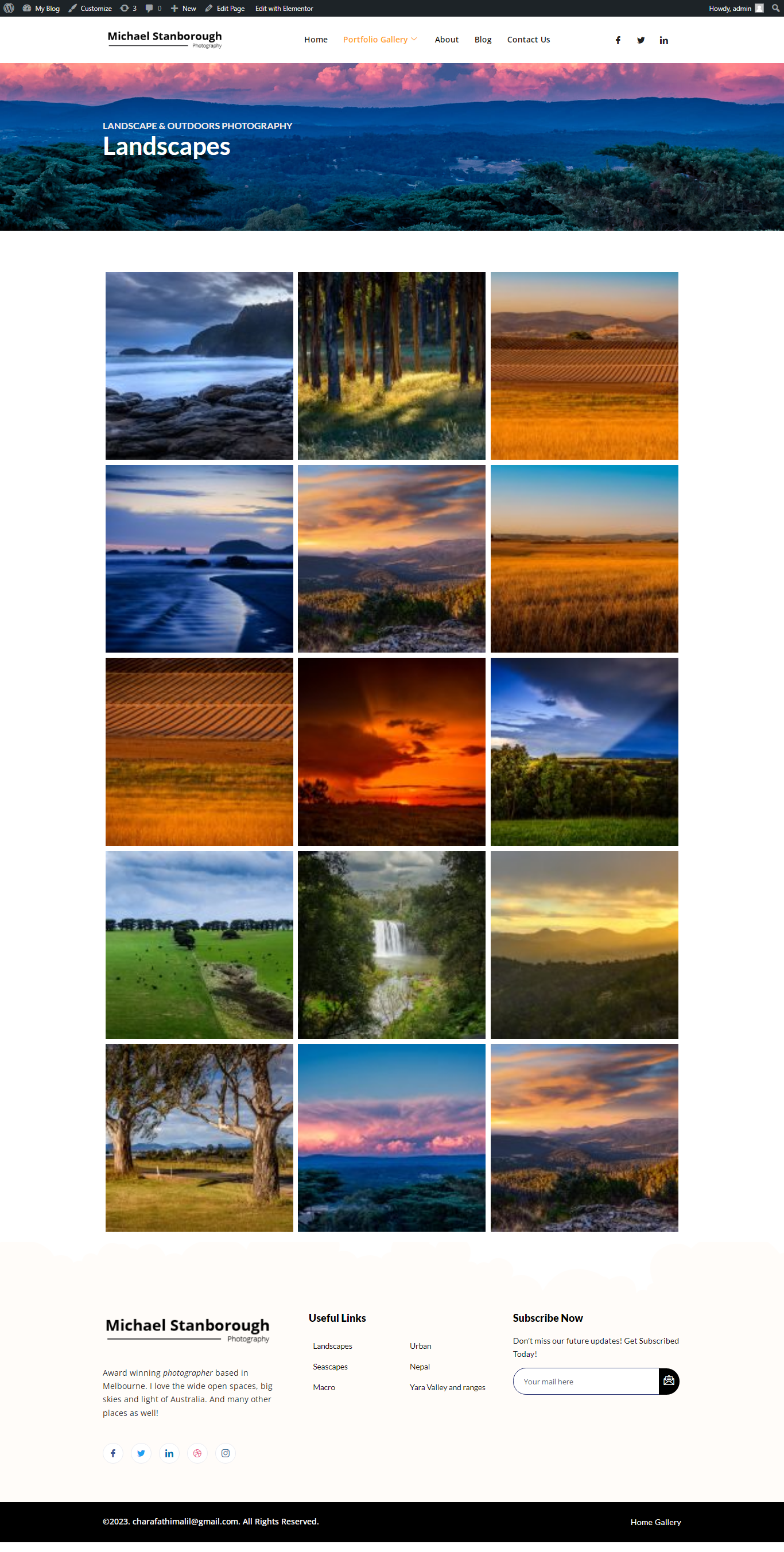Open the rocky coastline photo

point(199,366)
